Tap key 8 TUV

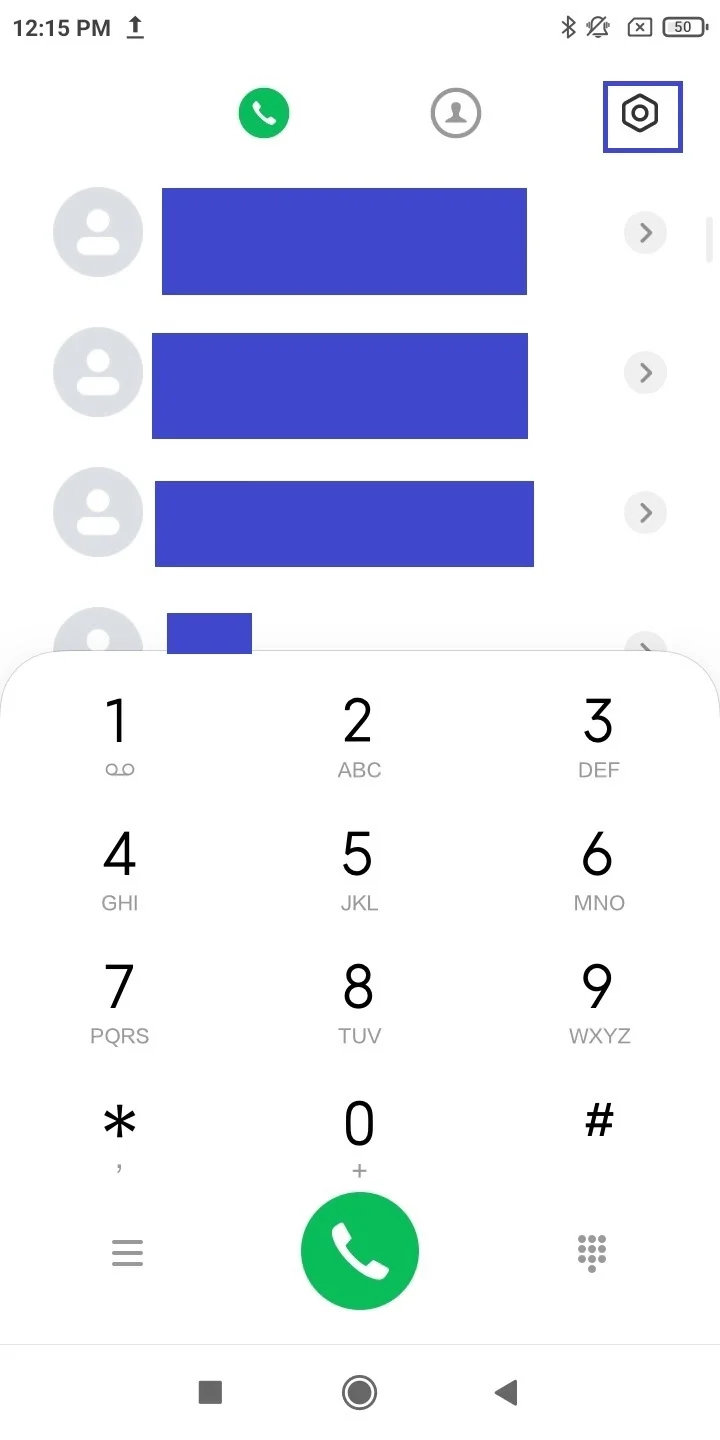click(359, 1002)
